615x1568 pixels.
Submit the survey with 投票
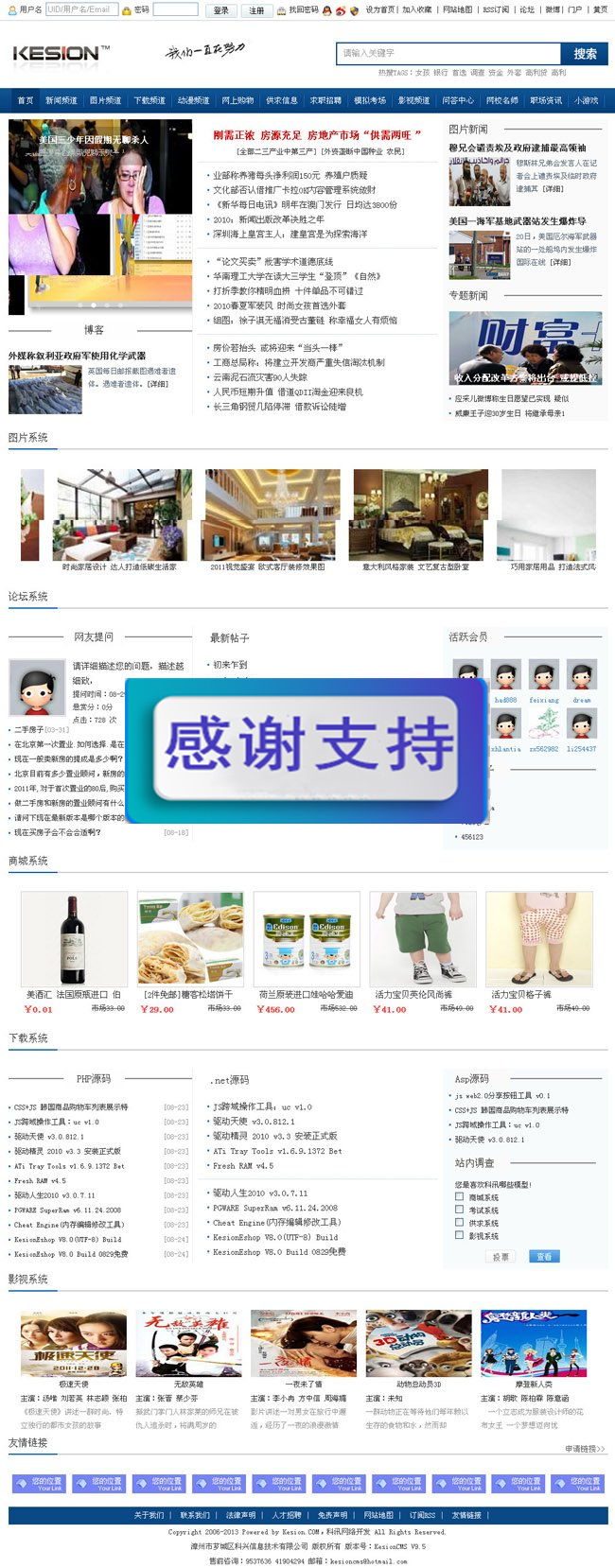click(501, 1257)
